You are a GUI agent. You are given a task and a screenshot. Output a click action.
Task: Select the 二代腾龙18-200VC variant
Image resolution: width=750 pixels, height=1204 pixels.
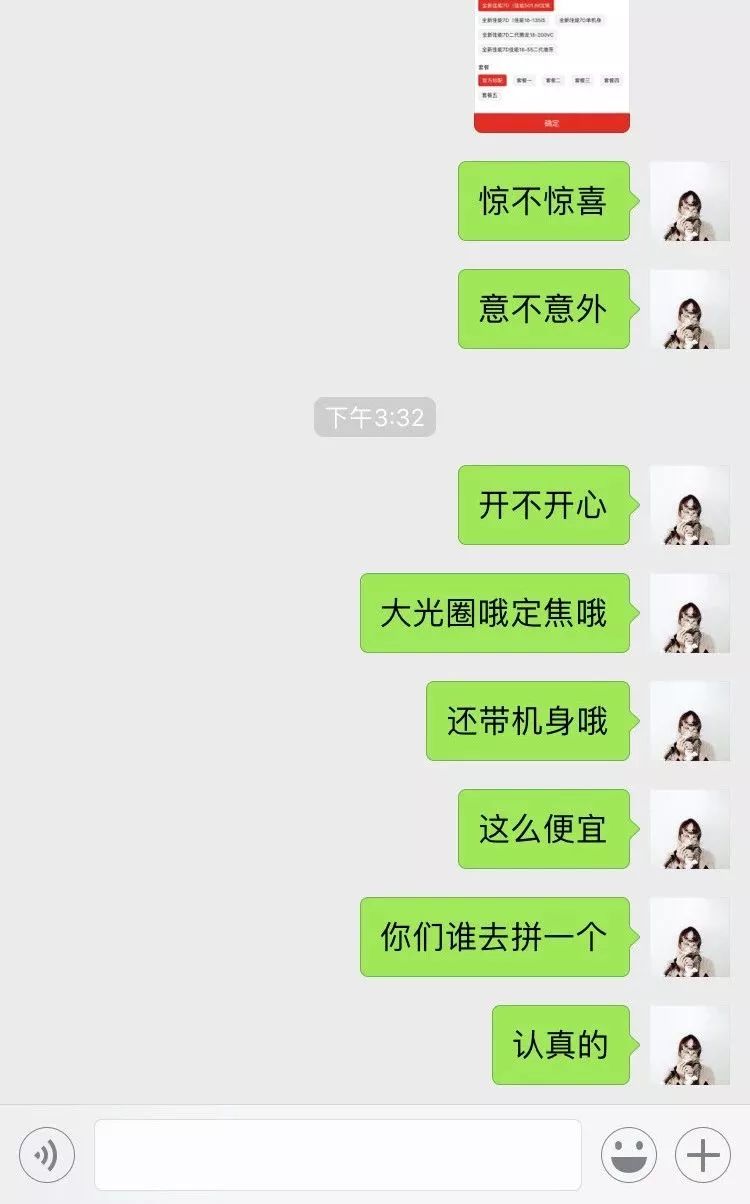tap(517, 34)
